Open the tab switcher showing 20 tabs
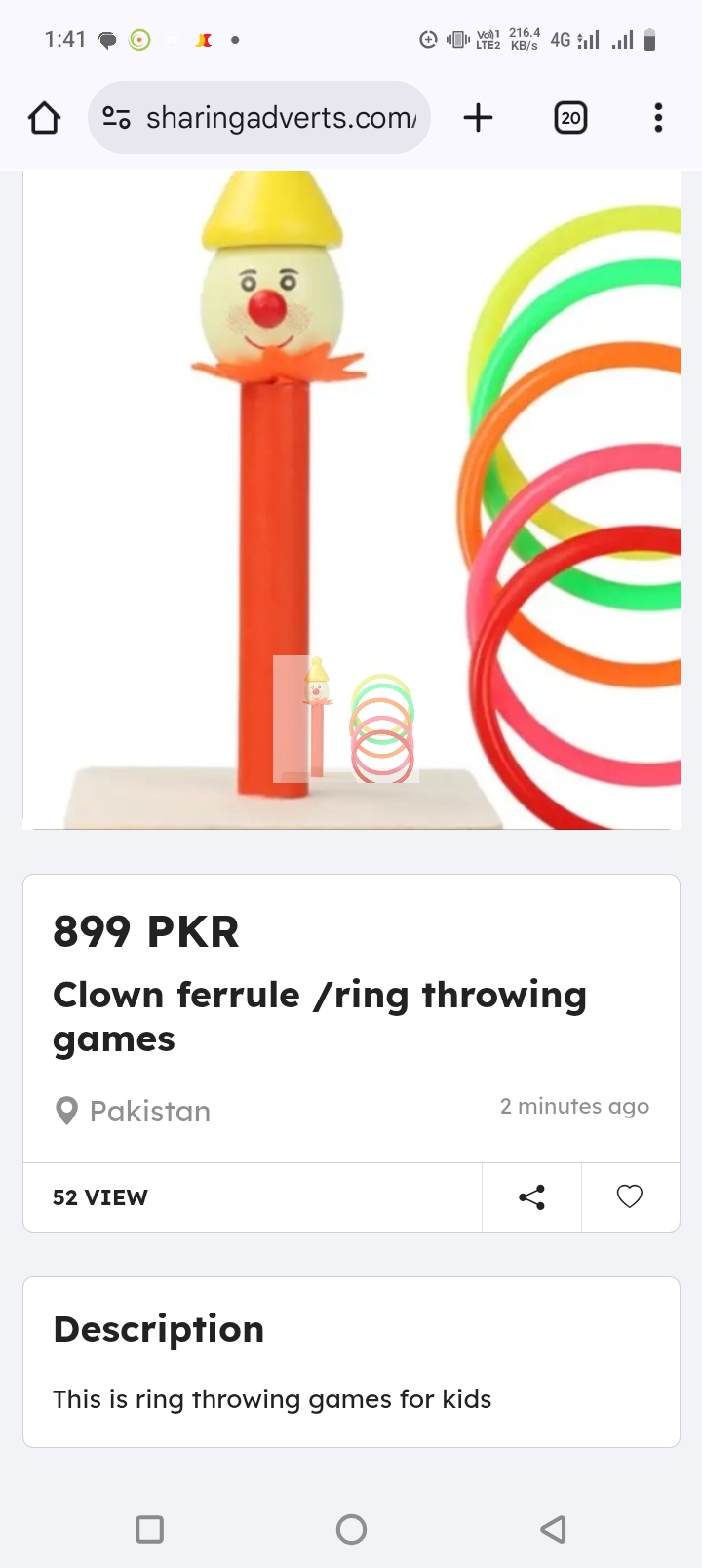This screenshot has width=702, height=1568. pos(570,118)
